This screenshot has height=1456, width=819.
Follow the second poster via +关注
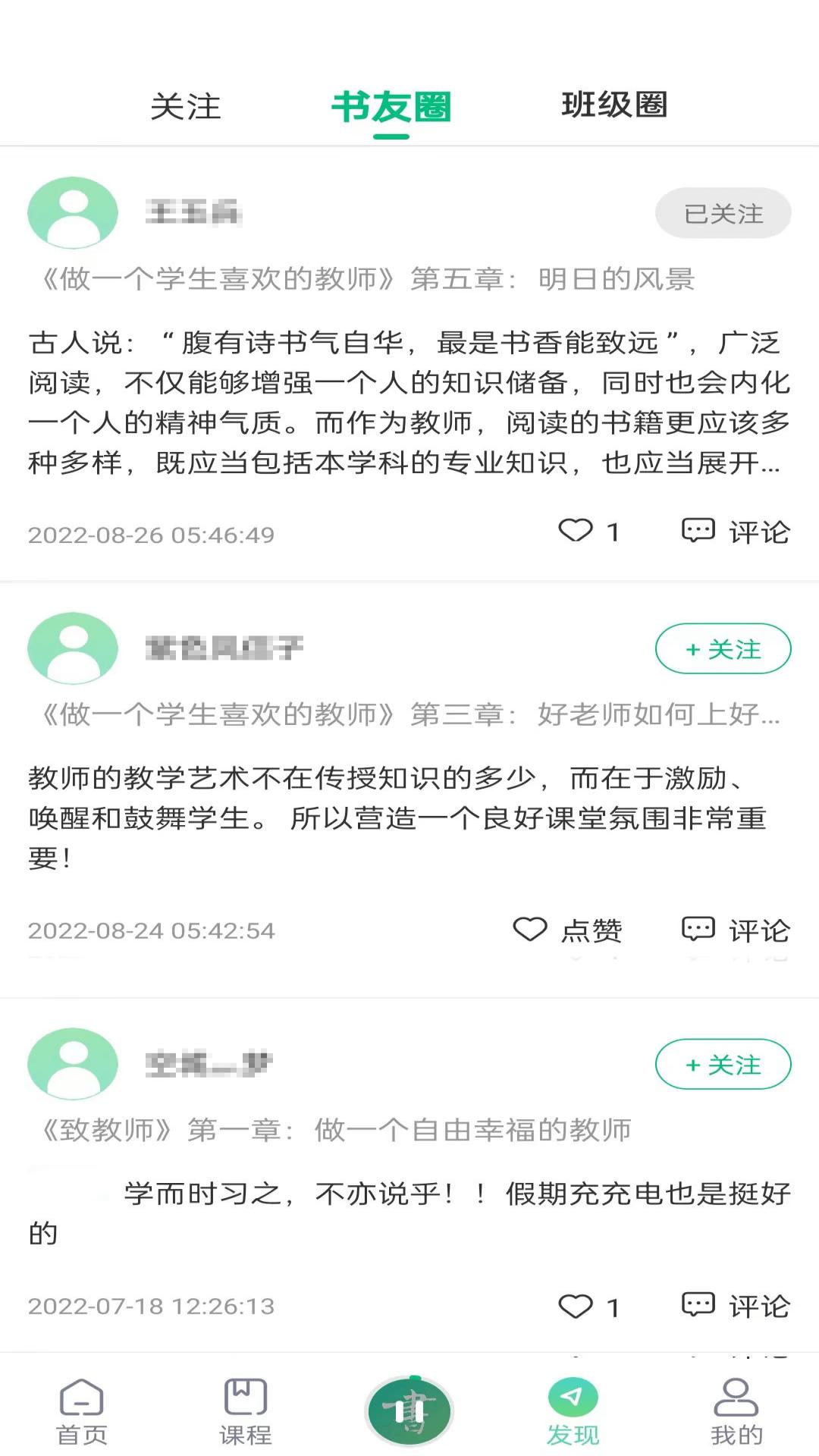[x=723, y=649]
